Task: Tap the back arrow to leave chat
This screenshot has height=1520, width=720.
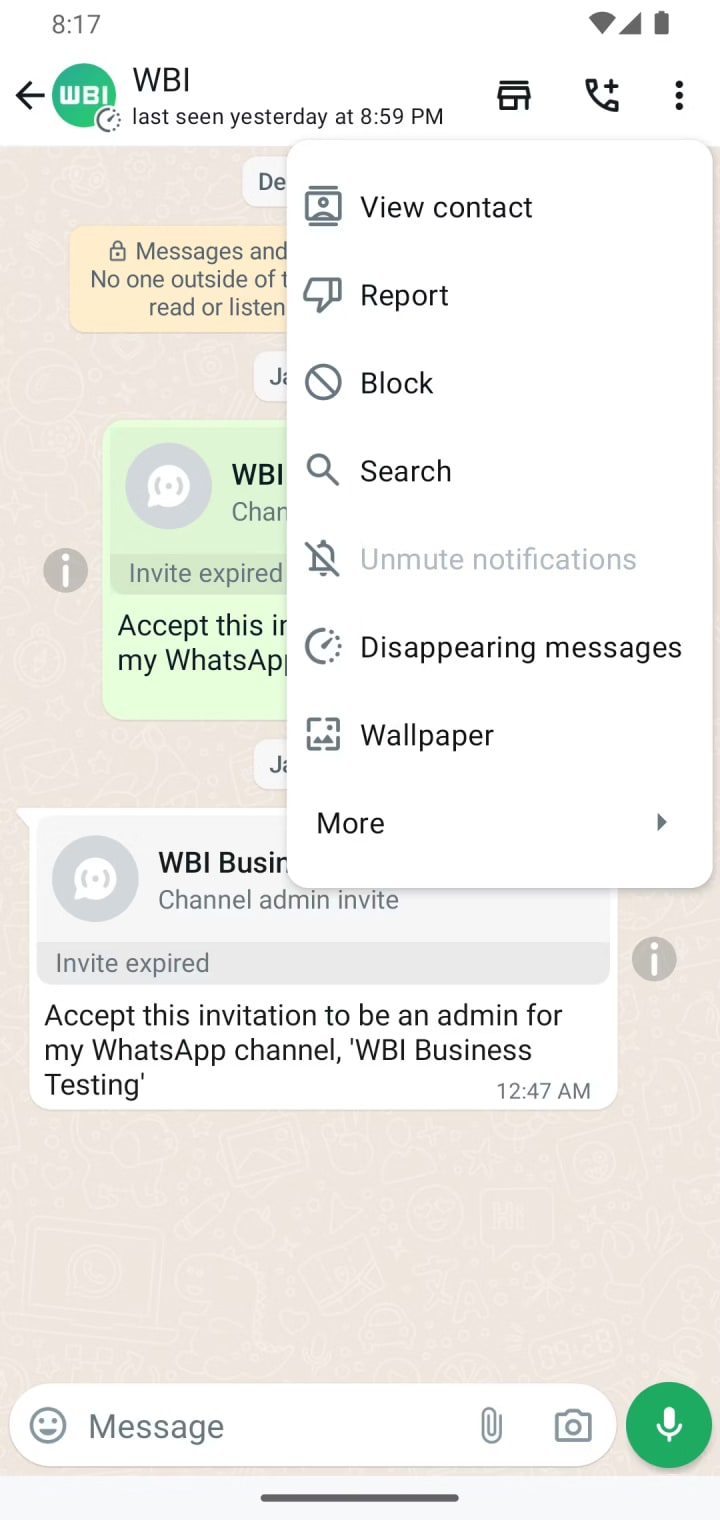Action: click(x=29, y=95)
